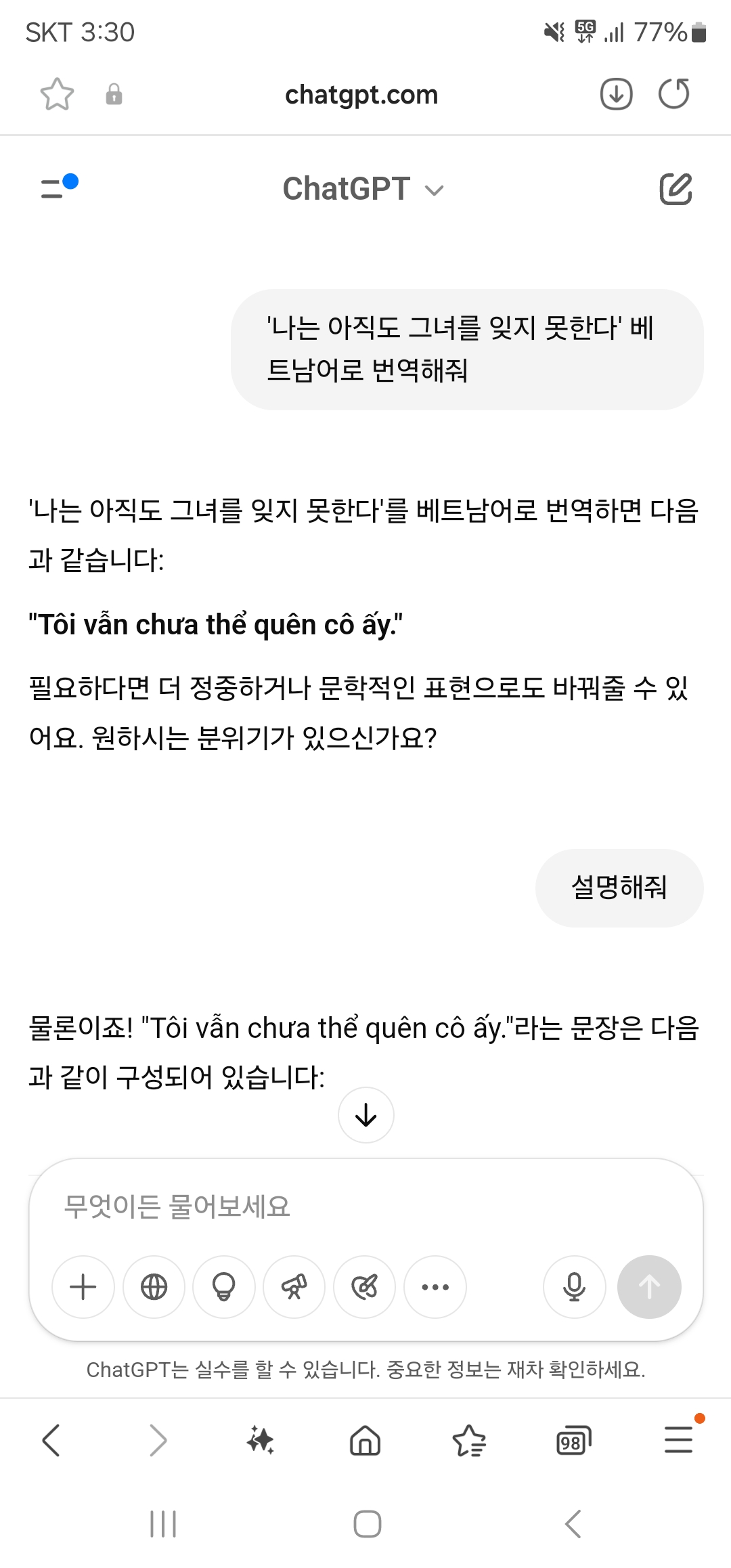Enable web search with the globe icon

(154, 1287)
